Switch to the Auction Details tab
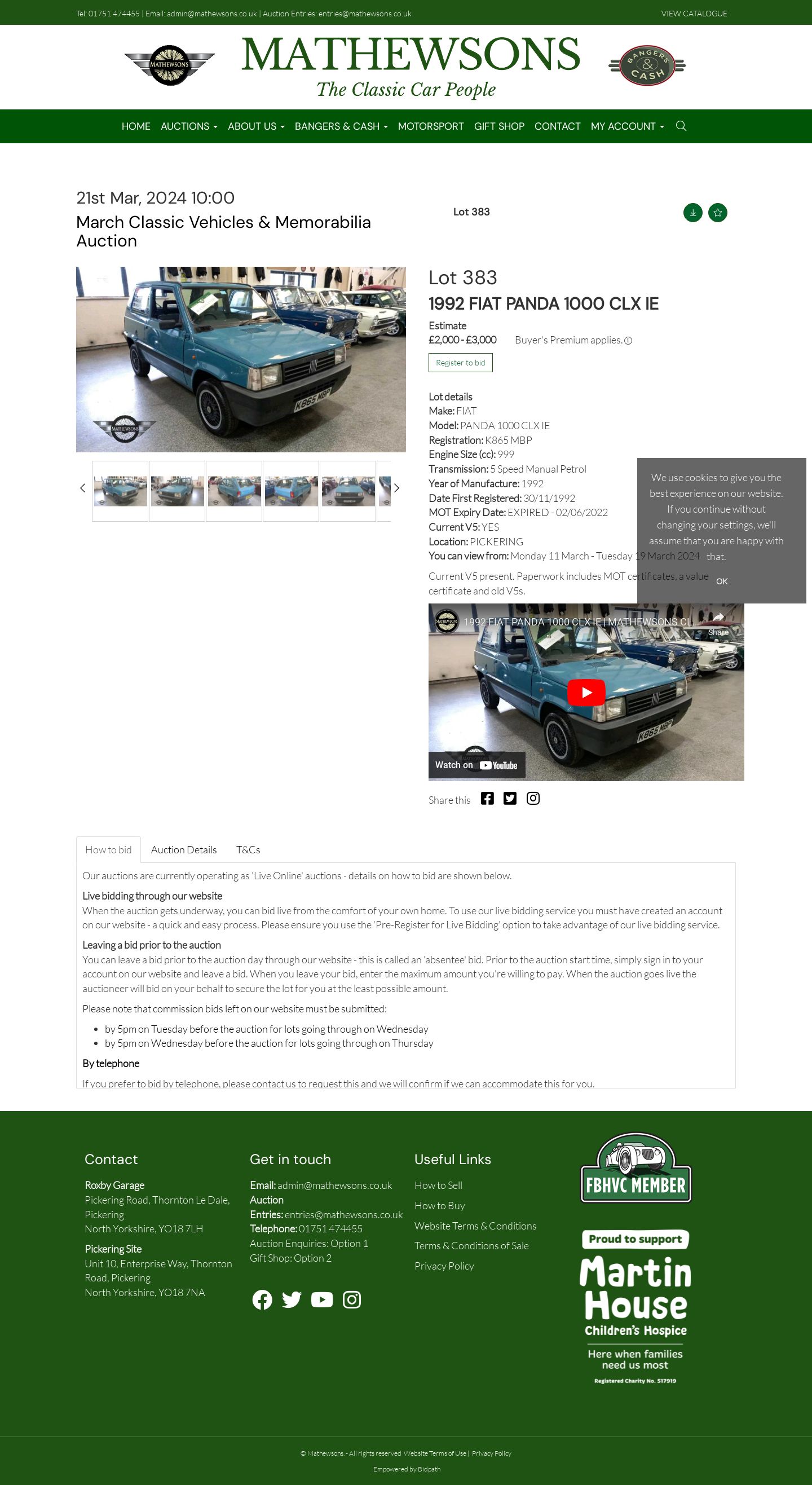Screen dimensions: 812x1485 pos(184,850)
